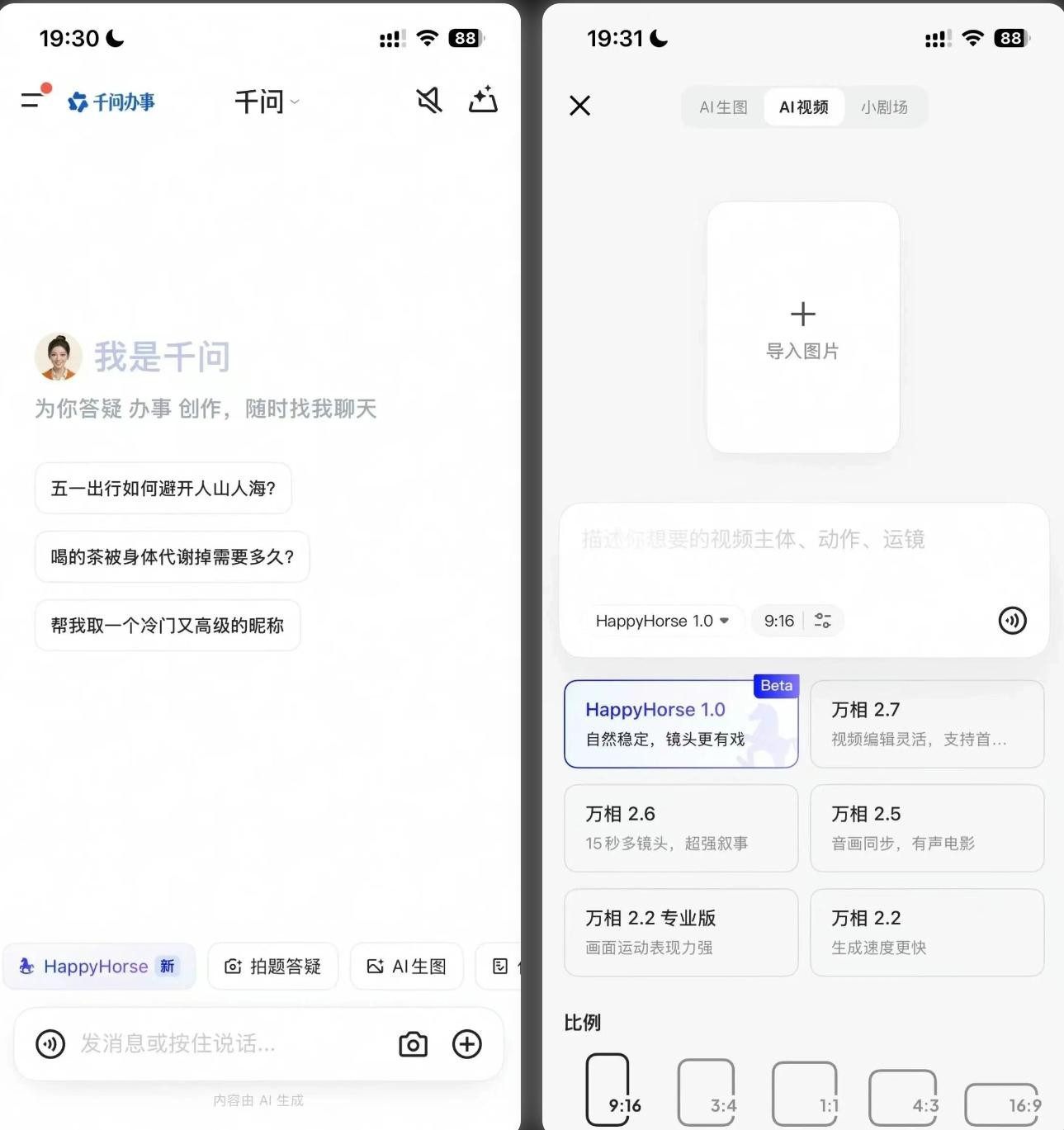Select the 五一出行如何避开人山人海 suggestion

(x=163, y=489)
